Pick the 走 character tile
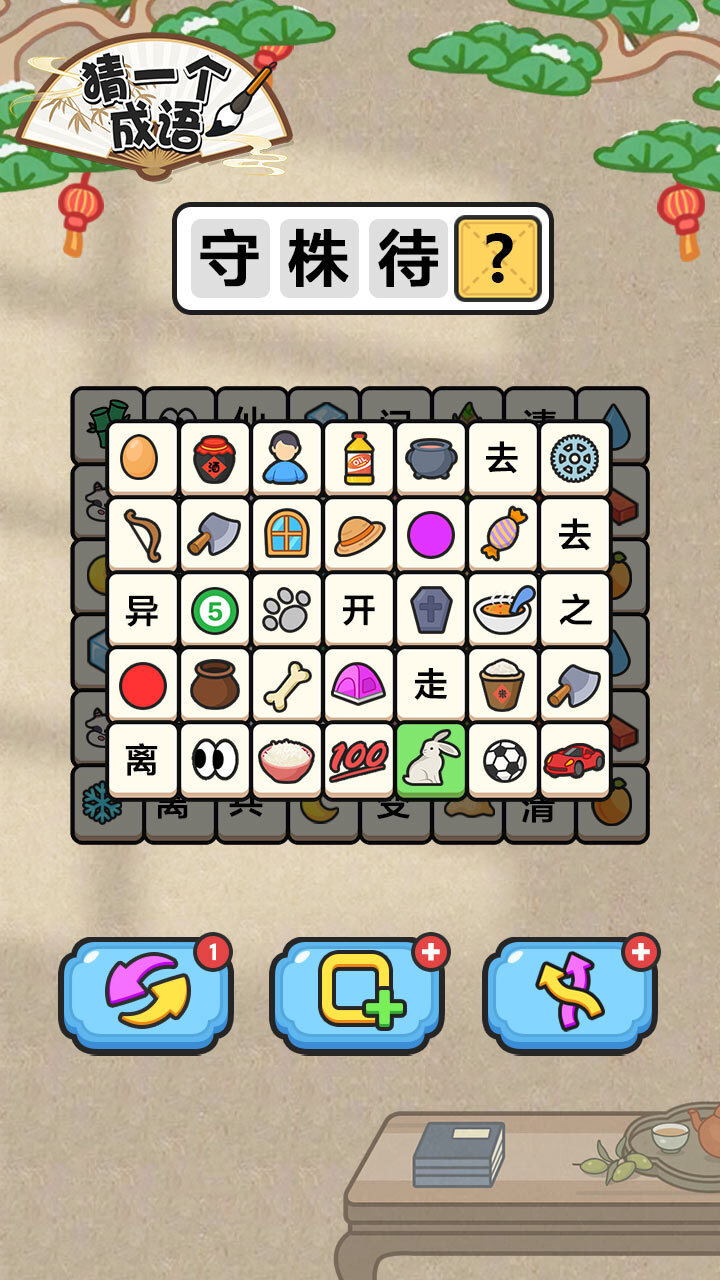 431,685
